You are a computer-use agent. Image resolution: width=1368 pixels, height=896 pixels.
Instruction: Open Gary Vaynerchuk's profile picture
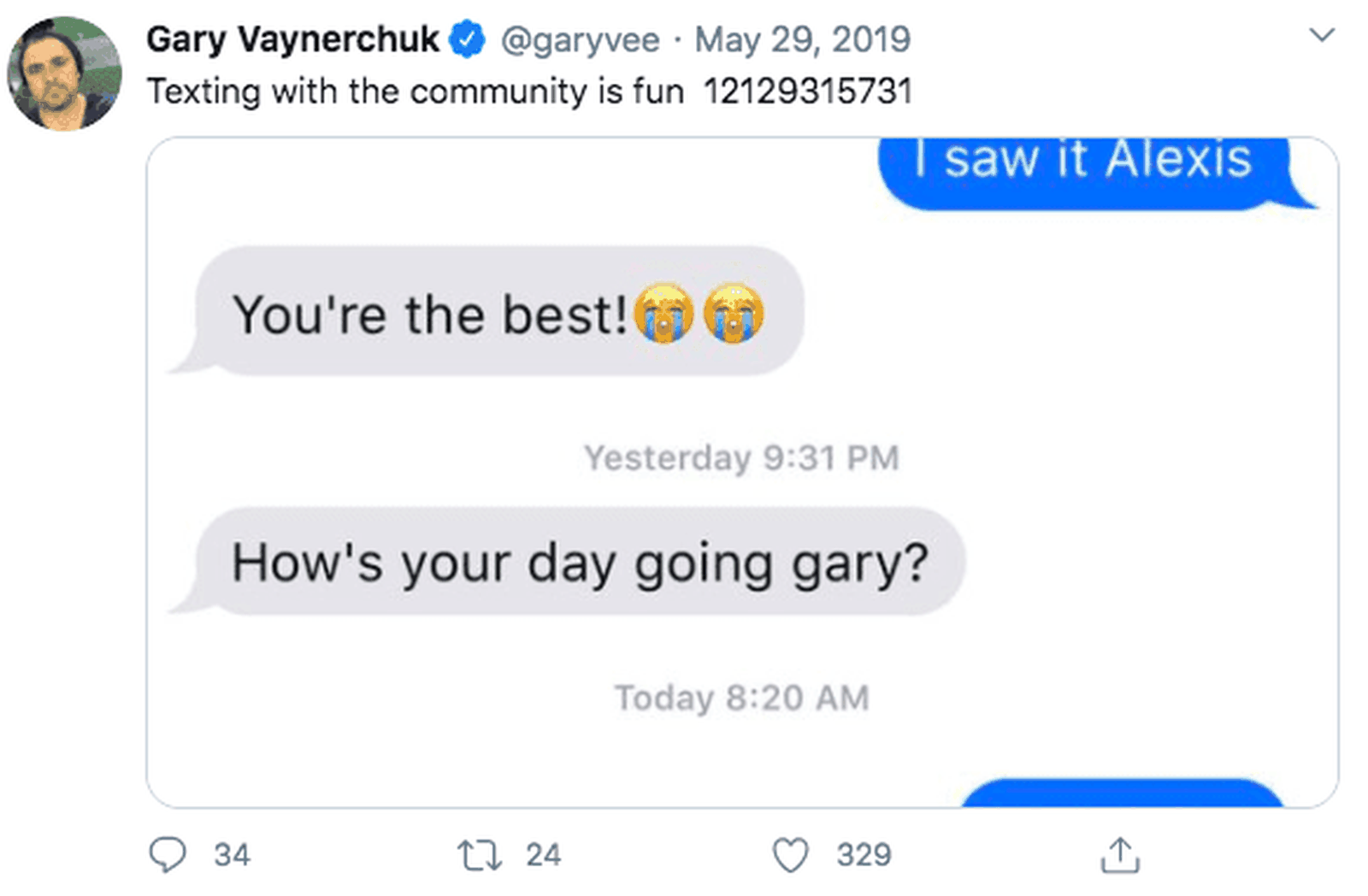[x=64, y=74]
